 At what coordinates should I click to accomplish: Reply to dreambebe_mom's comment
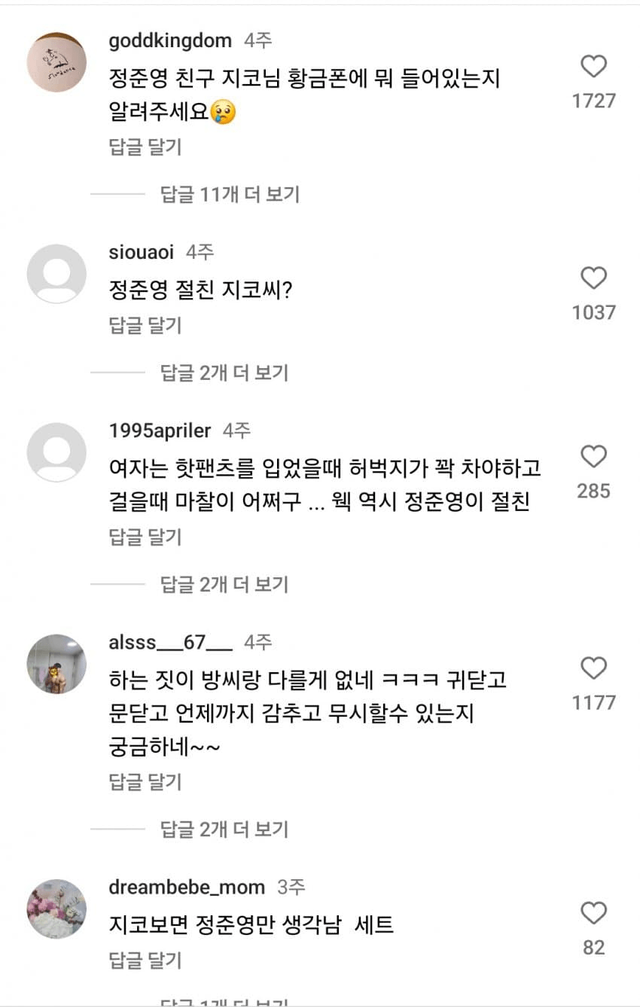pos(145,960)
